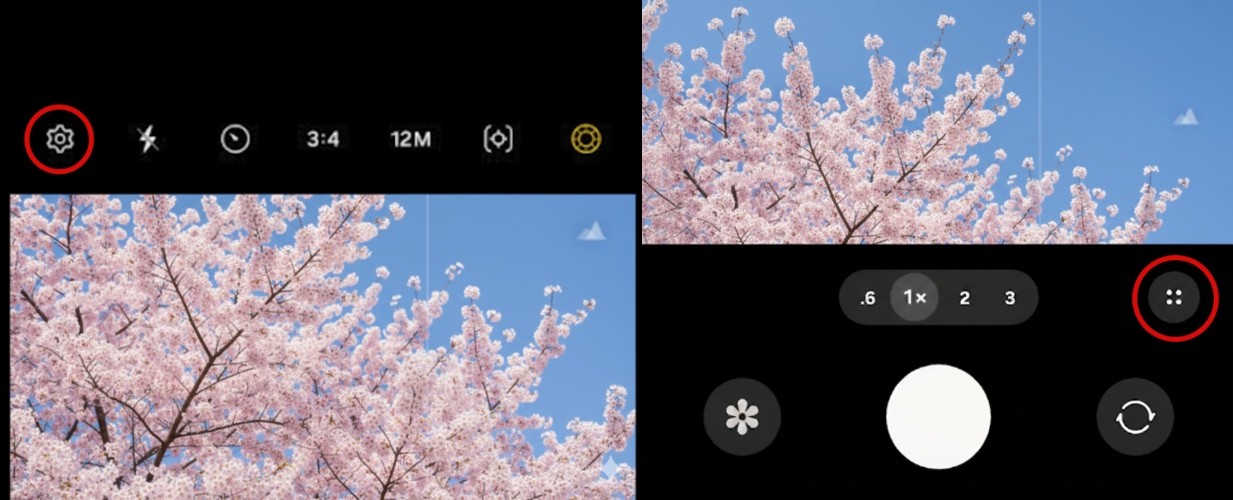Change the 3:4 aspect ratio
This screenshot has height=500, width=1233.
pos(323,139)
